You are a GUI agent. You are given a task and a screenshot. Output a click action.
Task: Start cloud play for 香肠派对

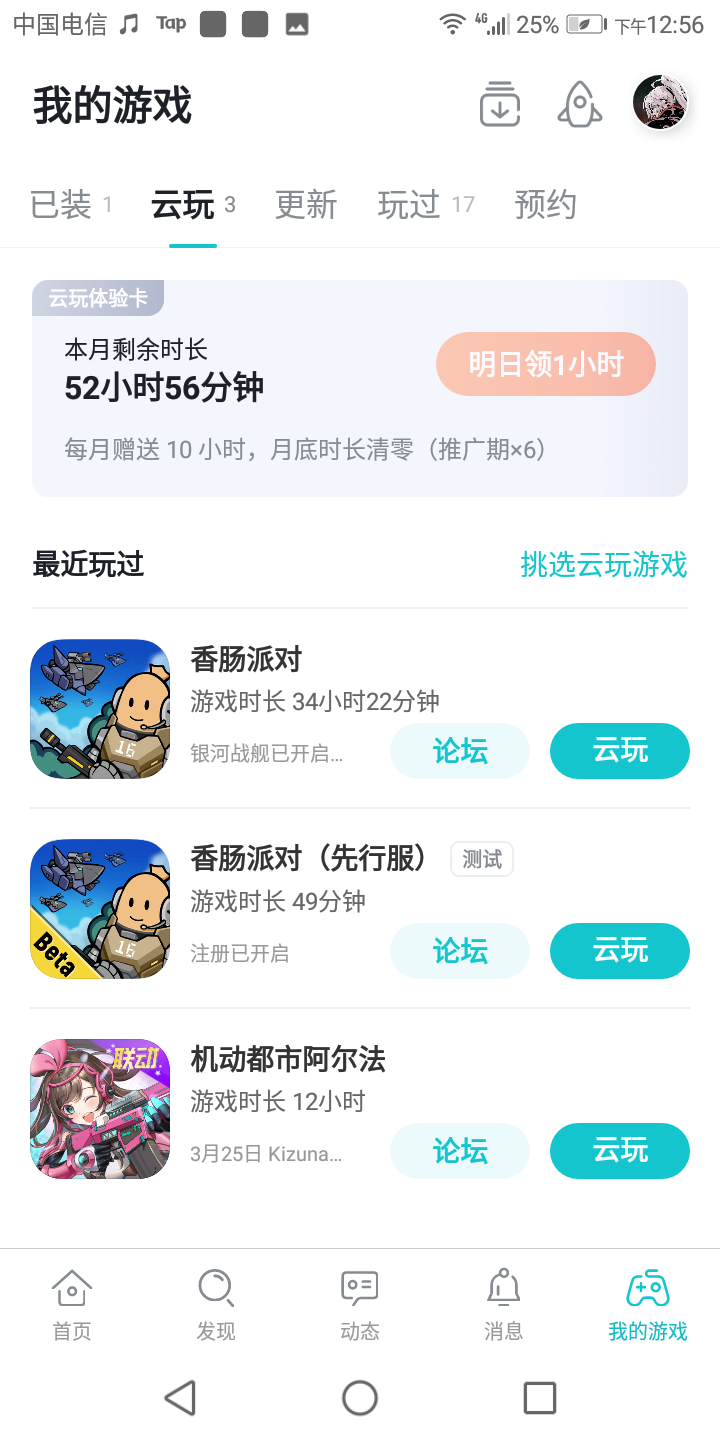620,751
